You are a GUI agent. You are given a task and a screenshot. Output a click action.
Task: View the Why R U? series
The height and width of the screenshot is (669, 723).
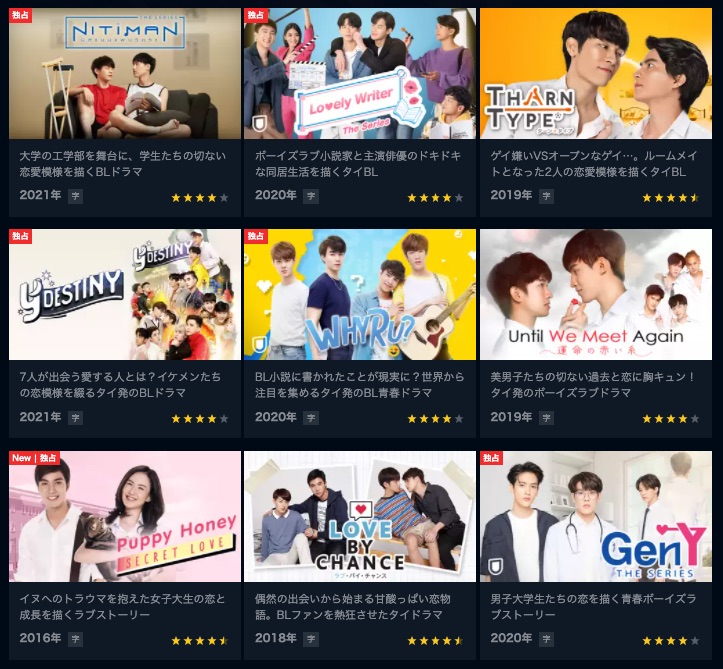click(x=360, y=295)
